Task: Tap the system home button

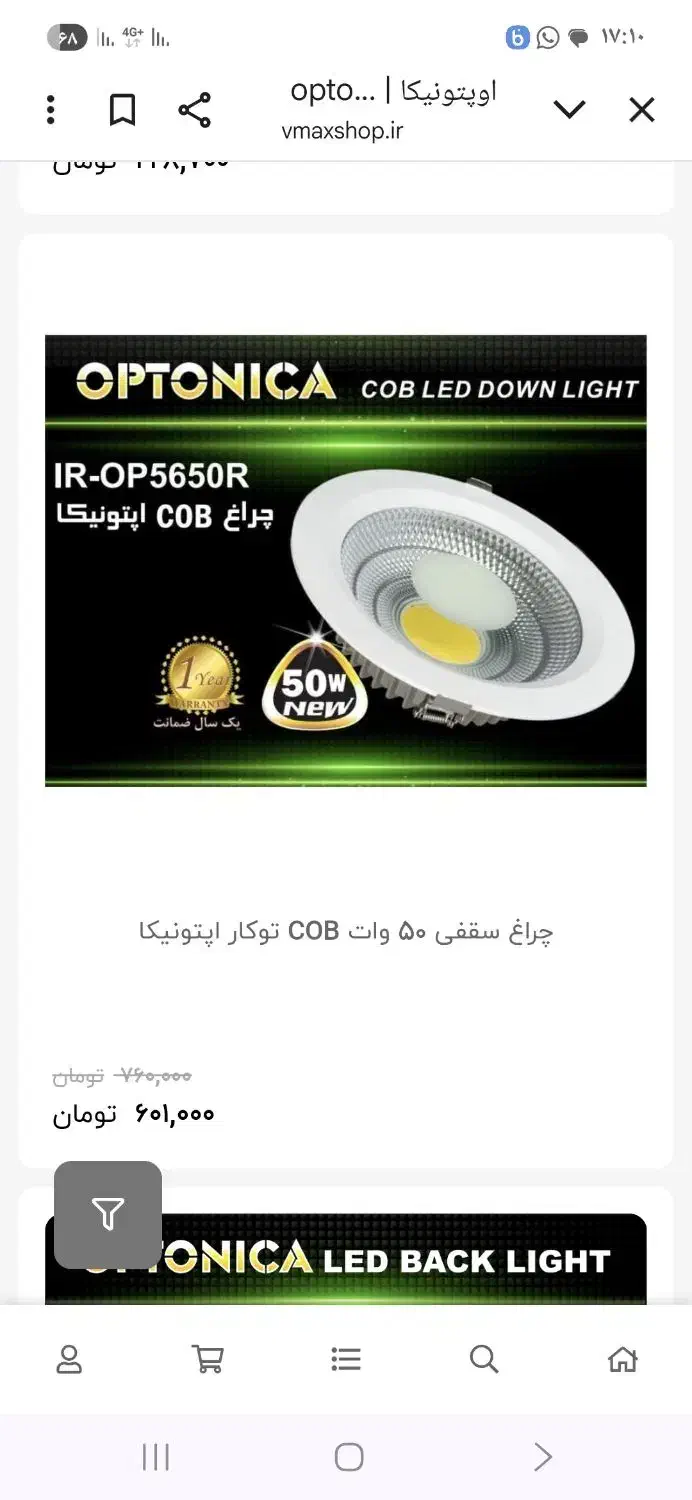Action: point(348,1457)
